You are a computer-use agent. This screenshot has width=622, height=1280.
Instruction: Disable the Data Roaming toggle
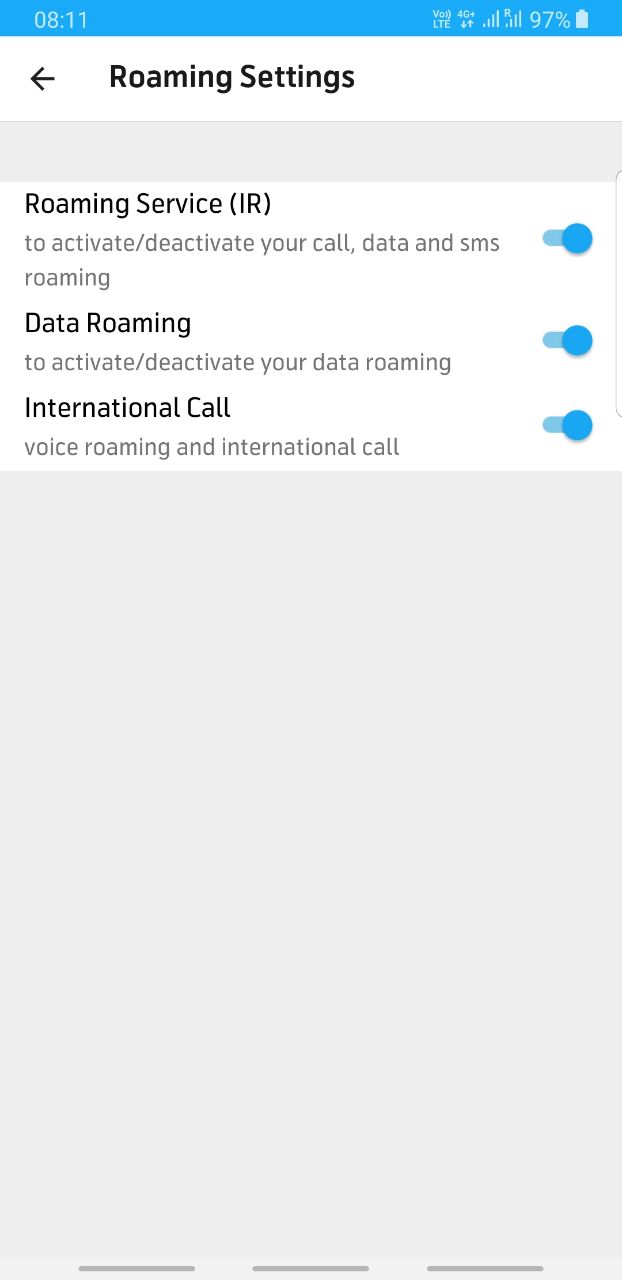(x=567, y=341)
